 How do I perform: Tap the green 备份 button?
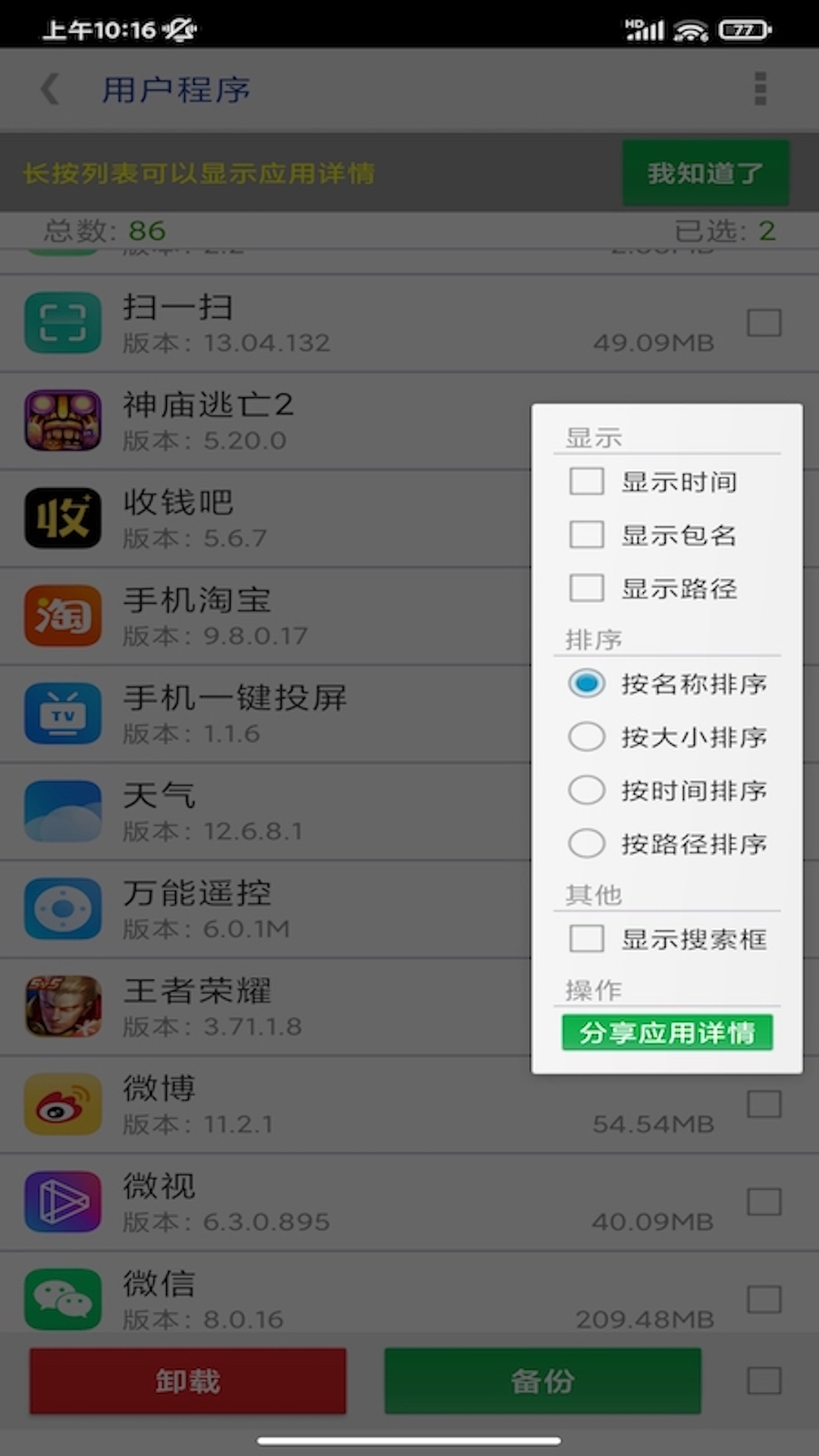[x=542, y=1381]
